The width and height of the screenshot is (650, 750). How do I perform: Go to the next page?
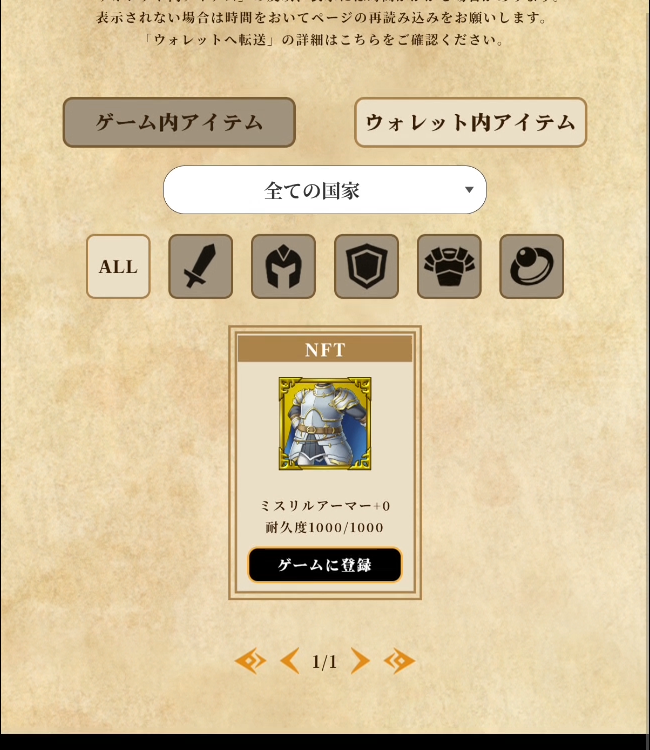[360, 661]
